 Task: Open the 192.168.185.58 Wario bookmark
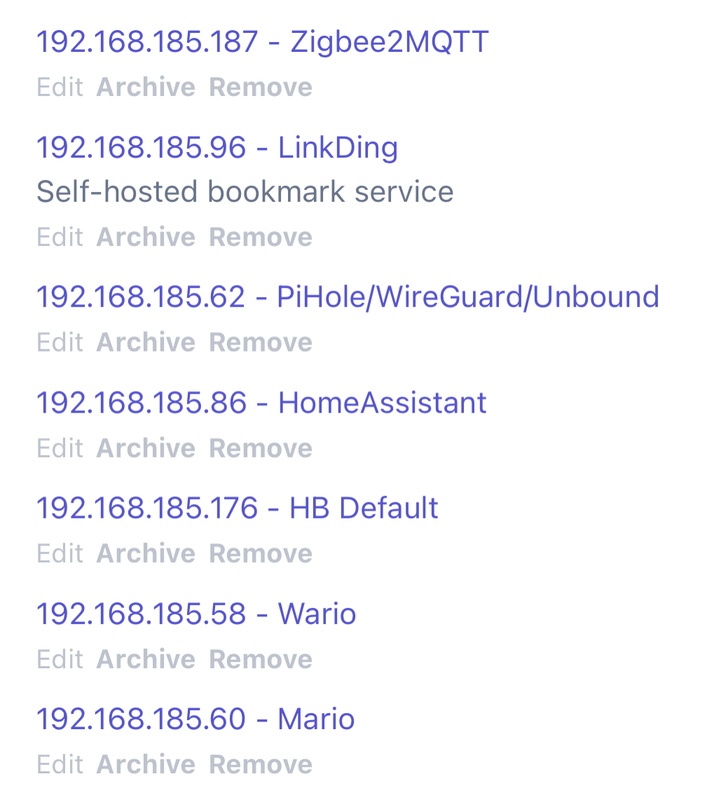(196, 614)
